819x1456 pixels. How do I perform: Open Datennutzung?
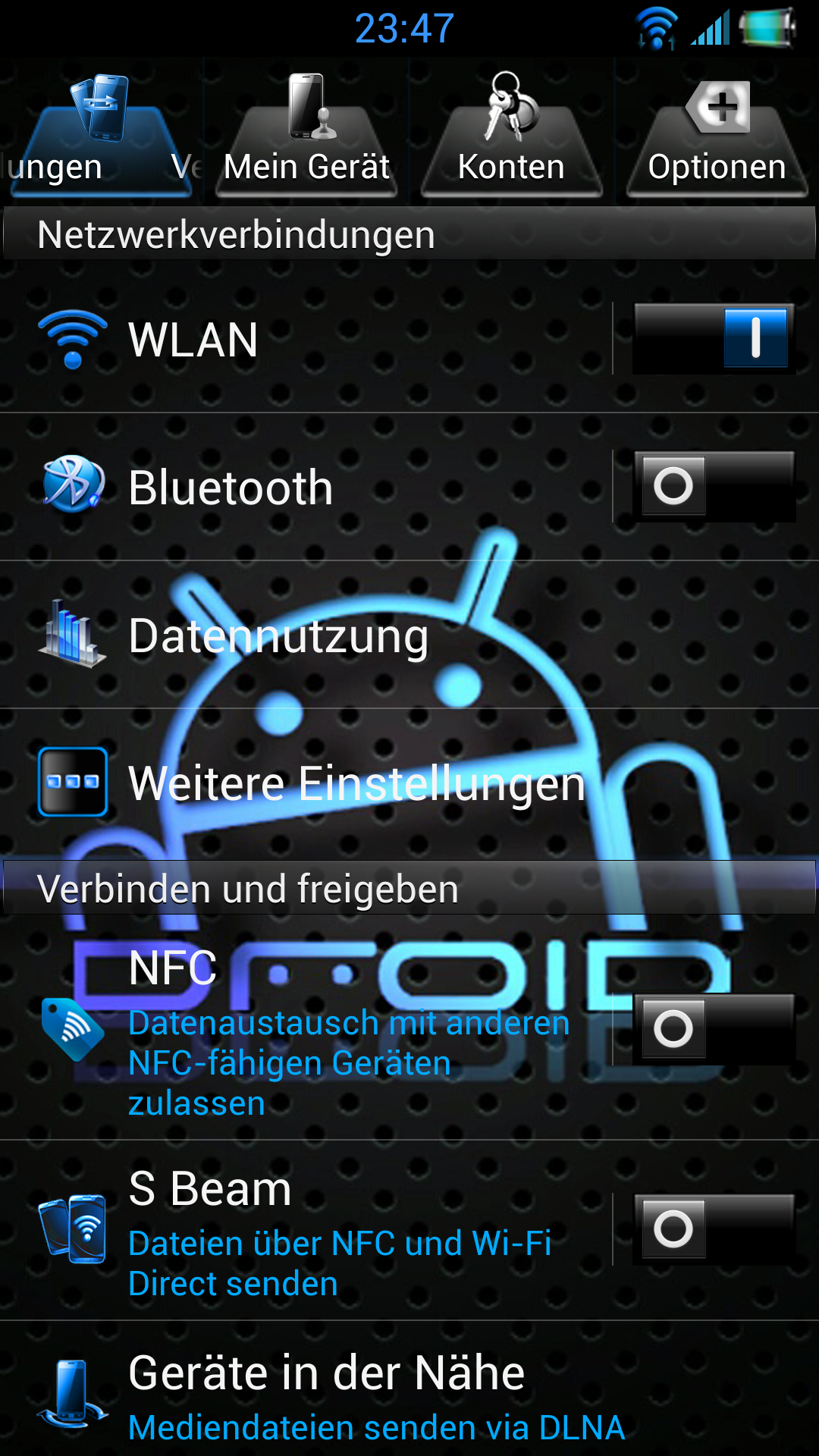tap(409, 635)
